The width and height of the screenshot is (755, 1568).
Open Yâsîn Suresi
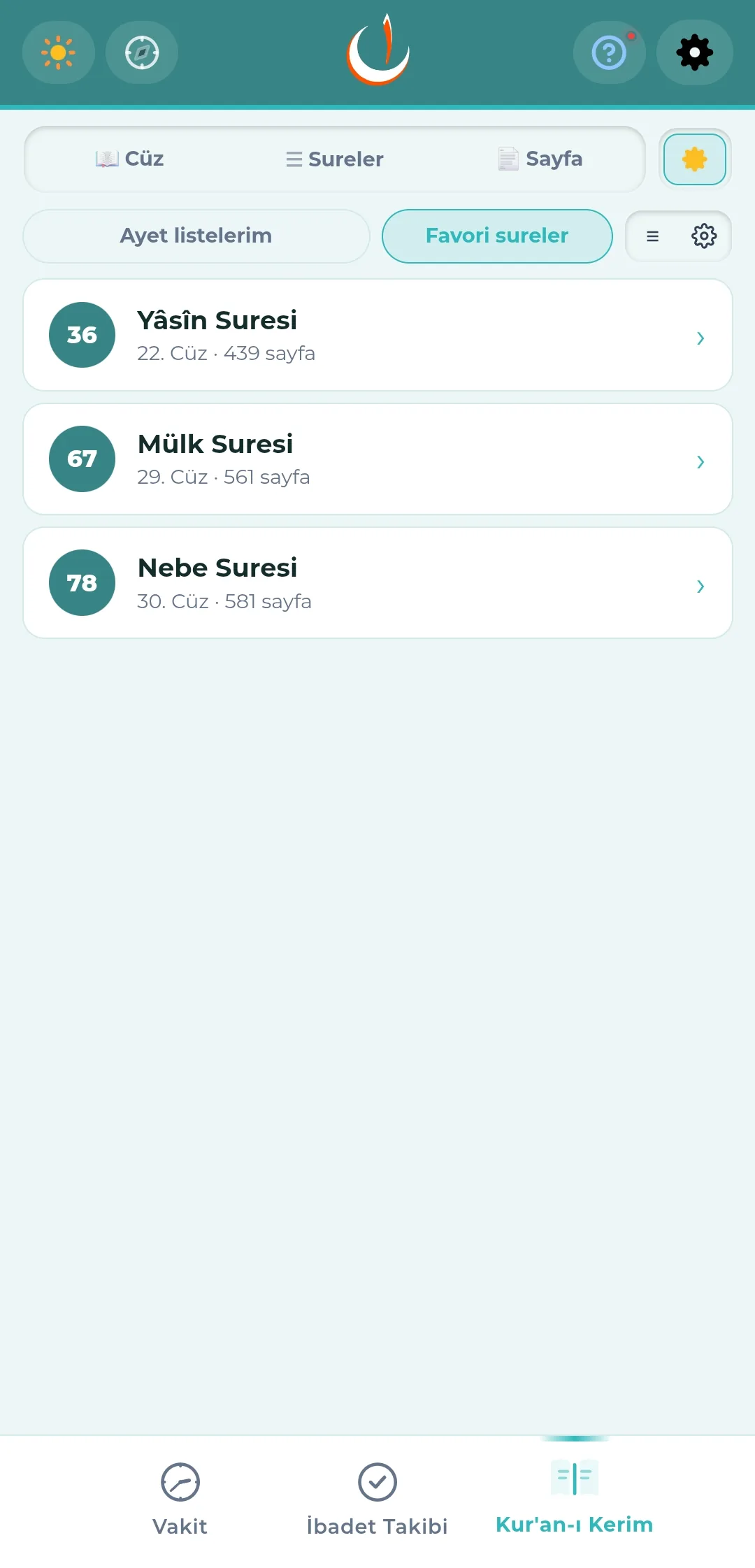click(x=377, y=335)
